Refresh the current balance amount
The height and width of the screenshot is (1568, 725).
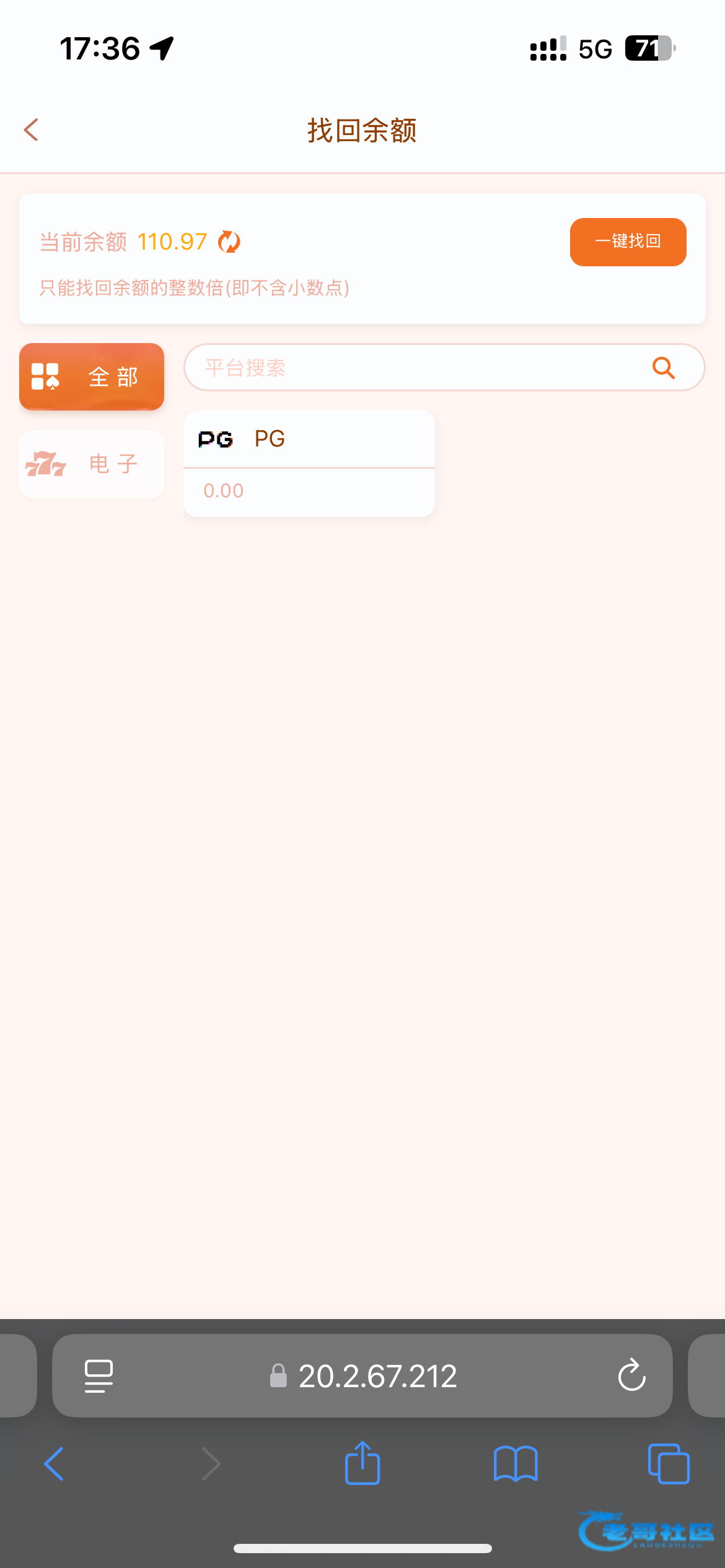click(x=229, y=242)
